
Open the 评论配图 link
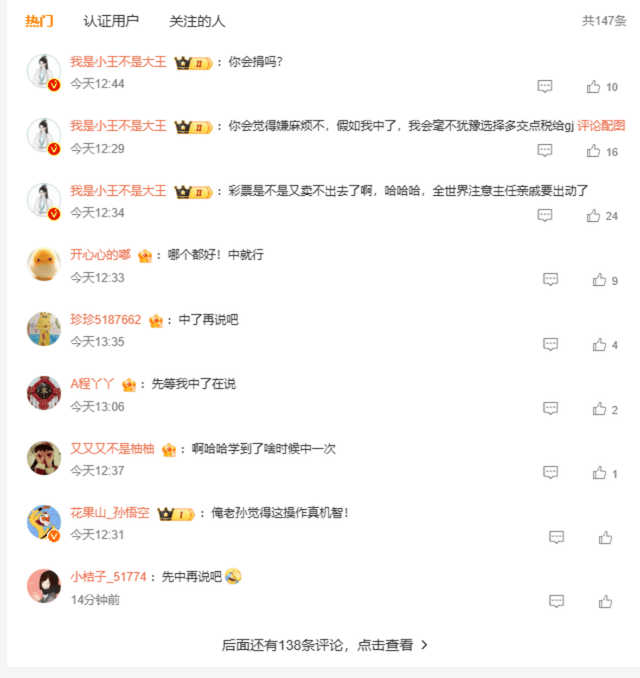click(601, 126)
